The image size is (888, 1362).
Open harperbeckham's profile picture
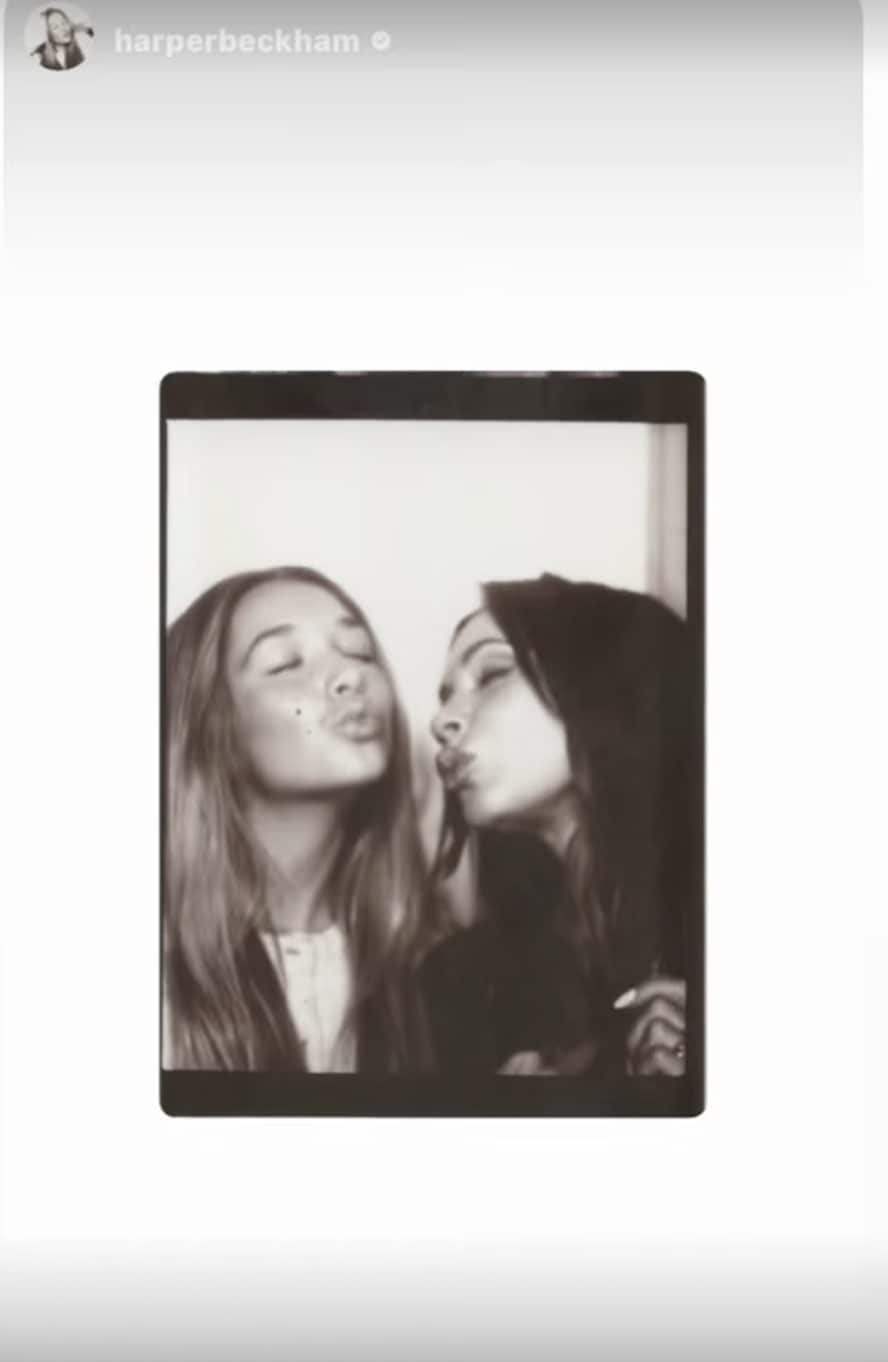(x=59, y=39)
